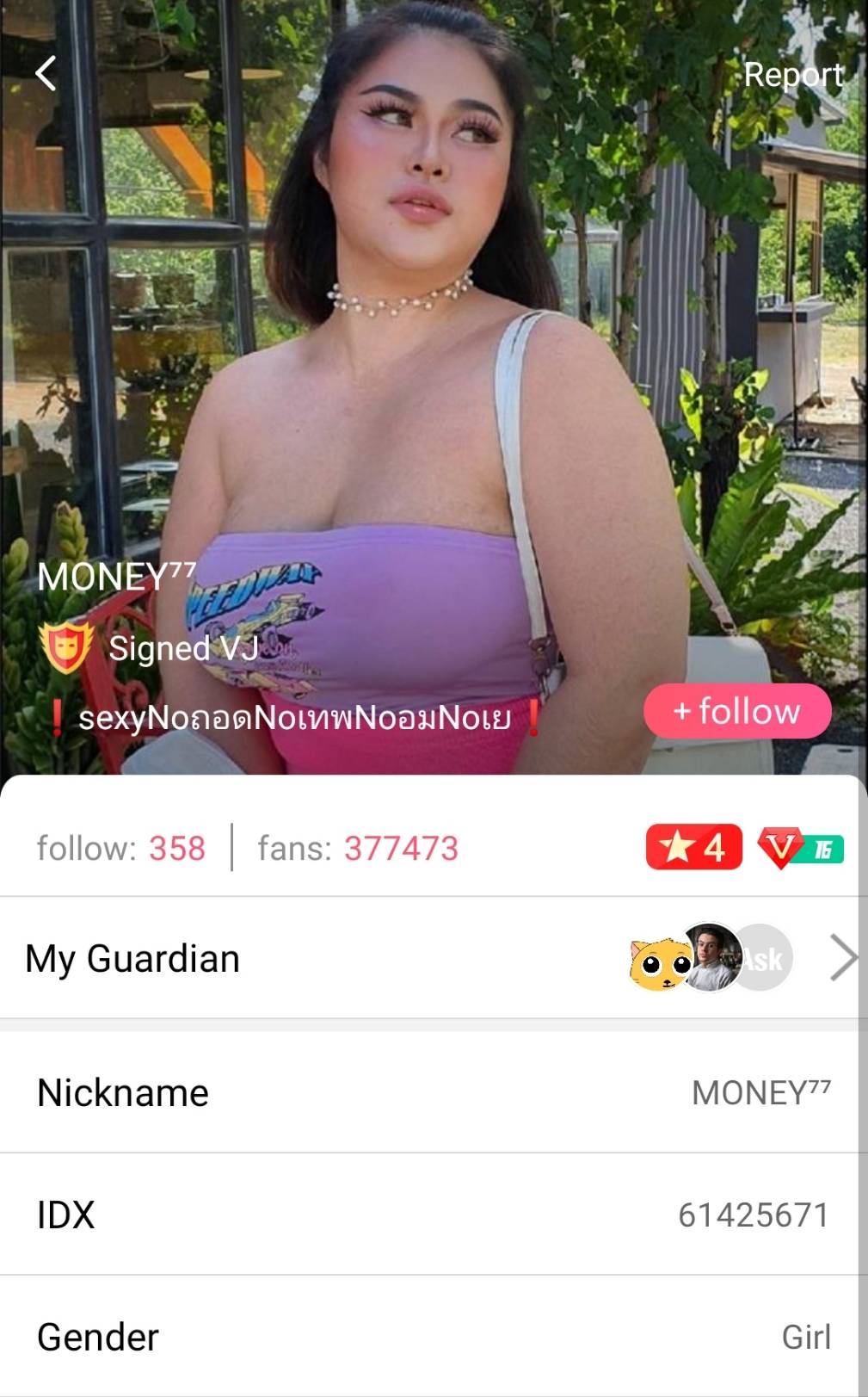View the following count

pyautogui.click(x=121, y=848)
